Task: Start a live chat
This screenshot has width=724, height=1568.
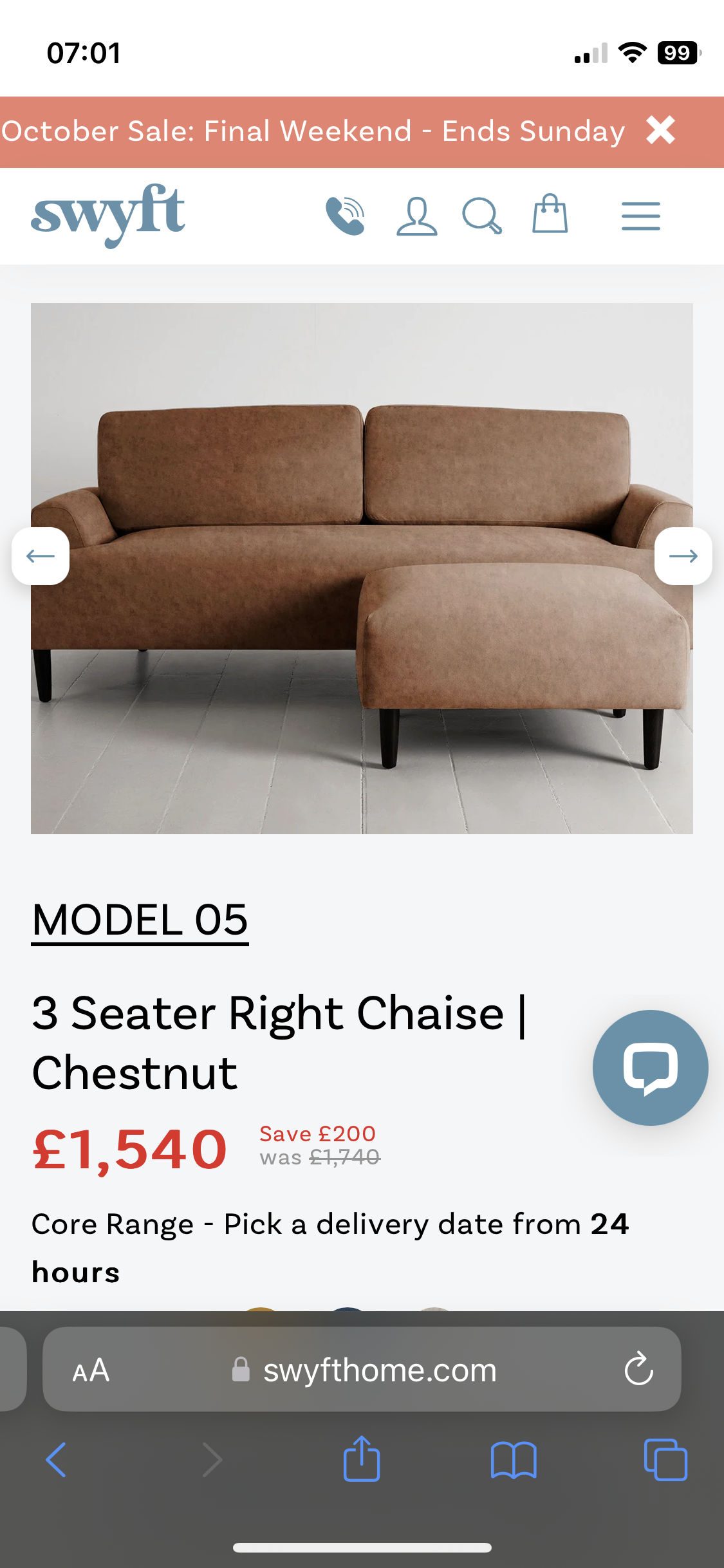Action: [x=650, y=1067]
